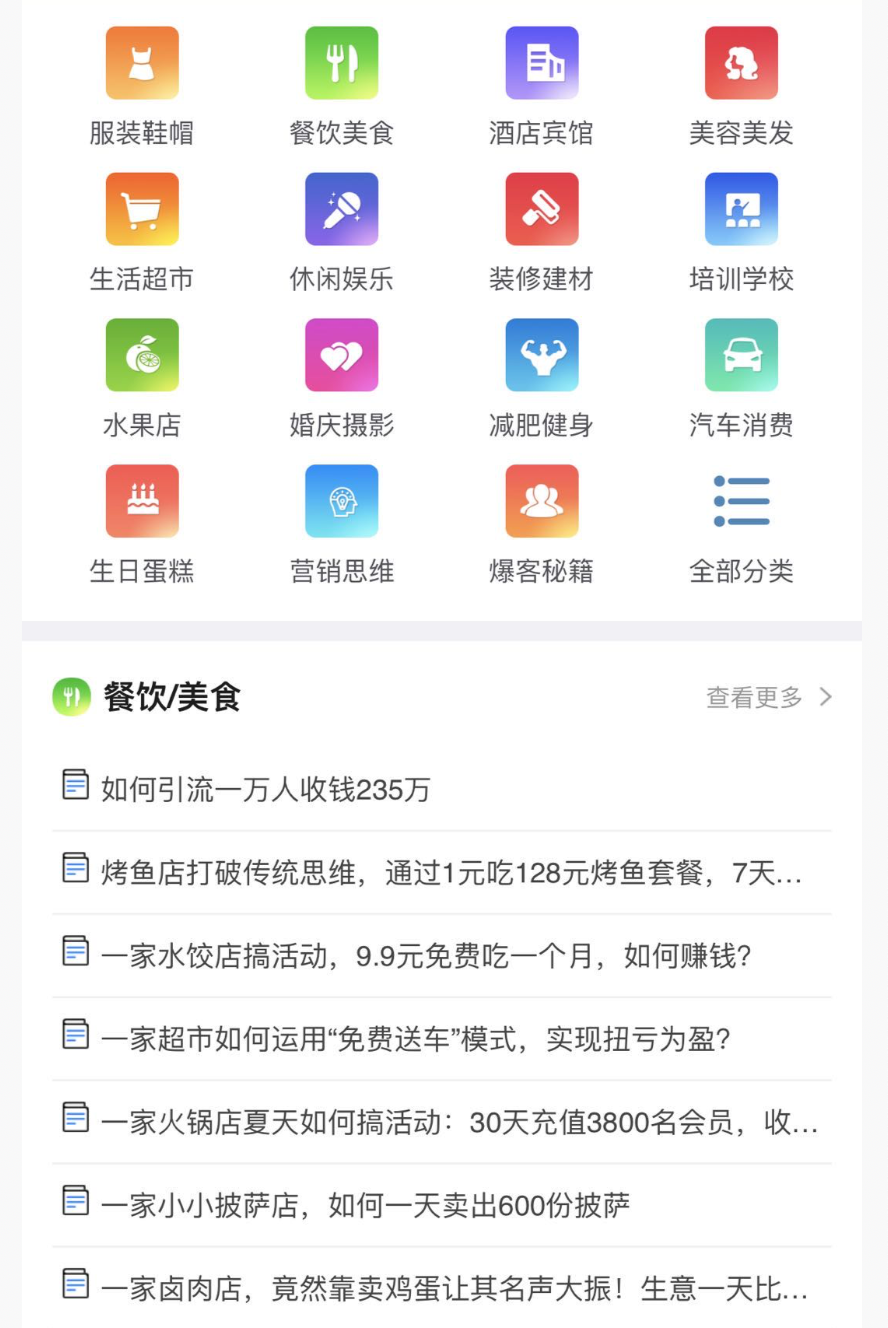Read the article 如何引流一万人收钱235万
This screenshot has height=1328, width=888.
tap(265, 790)
